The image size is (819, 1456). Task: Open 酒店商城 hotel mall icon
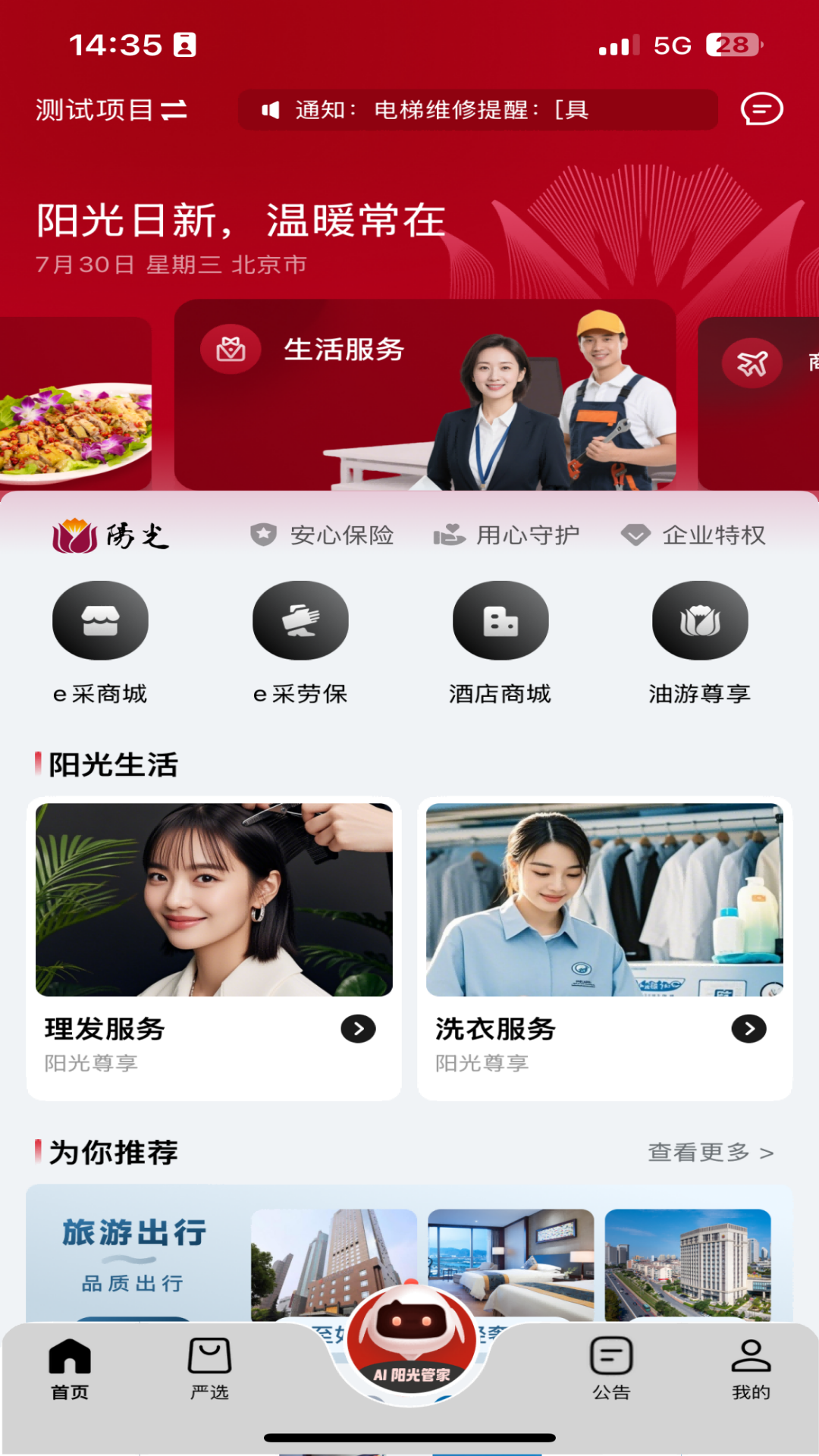[x=500, y=620]
